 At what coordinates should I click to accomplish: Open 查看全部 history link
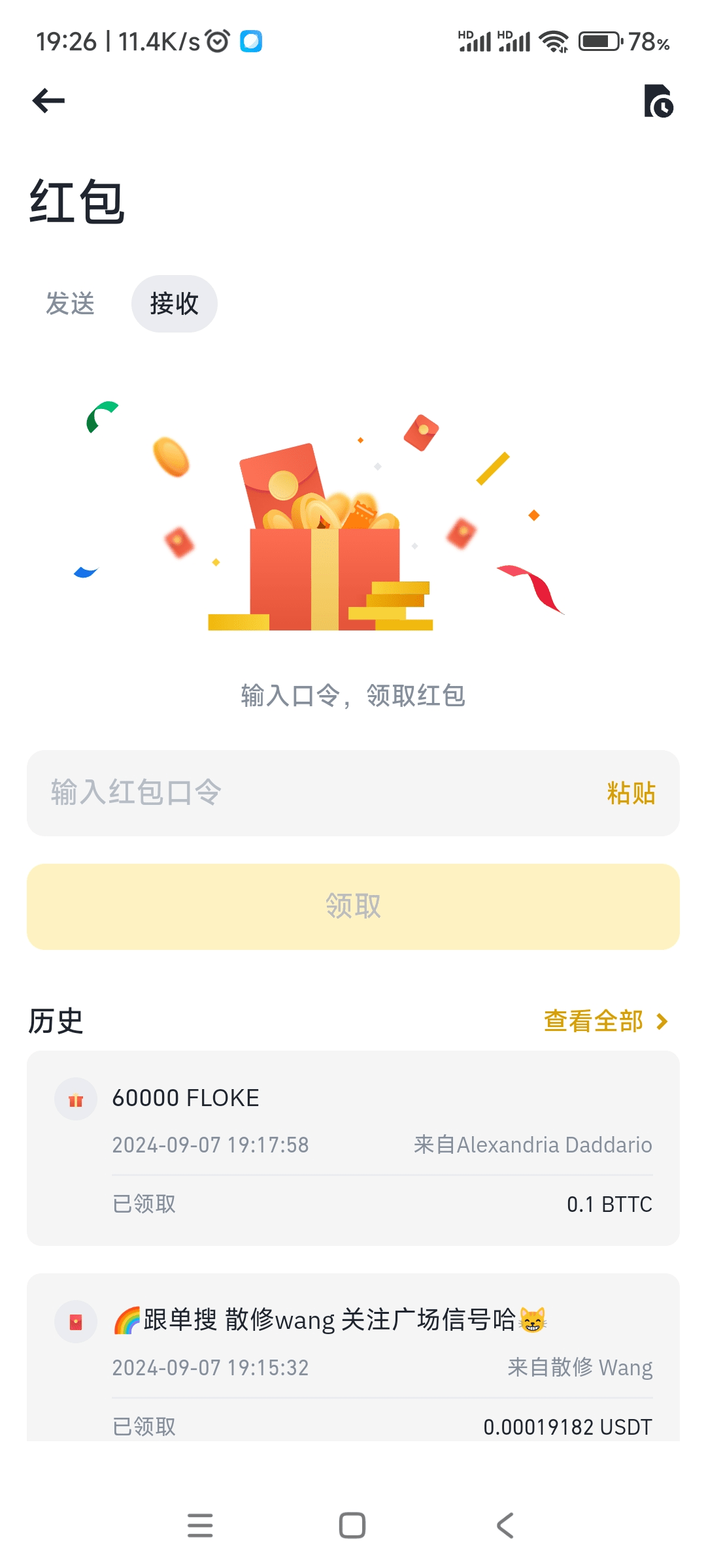point(605,1021)
